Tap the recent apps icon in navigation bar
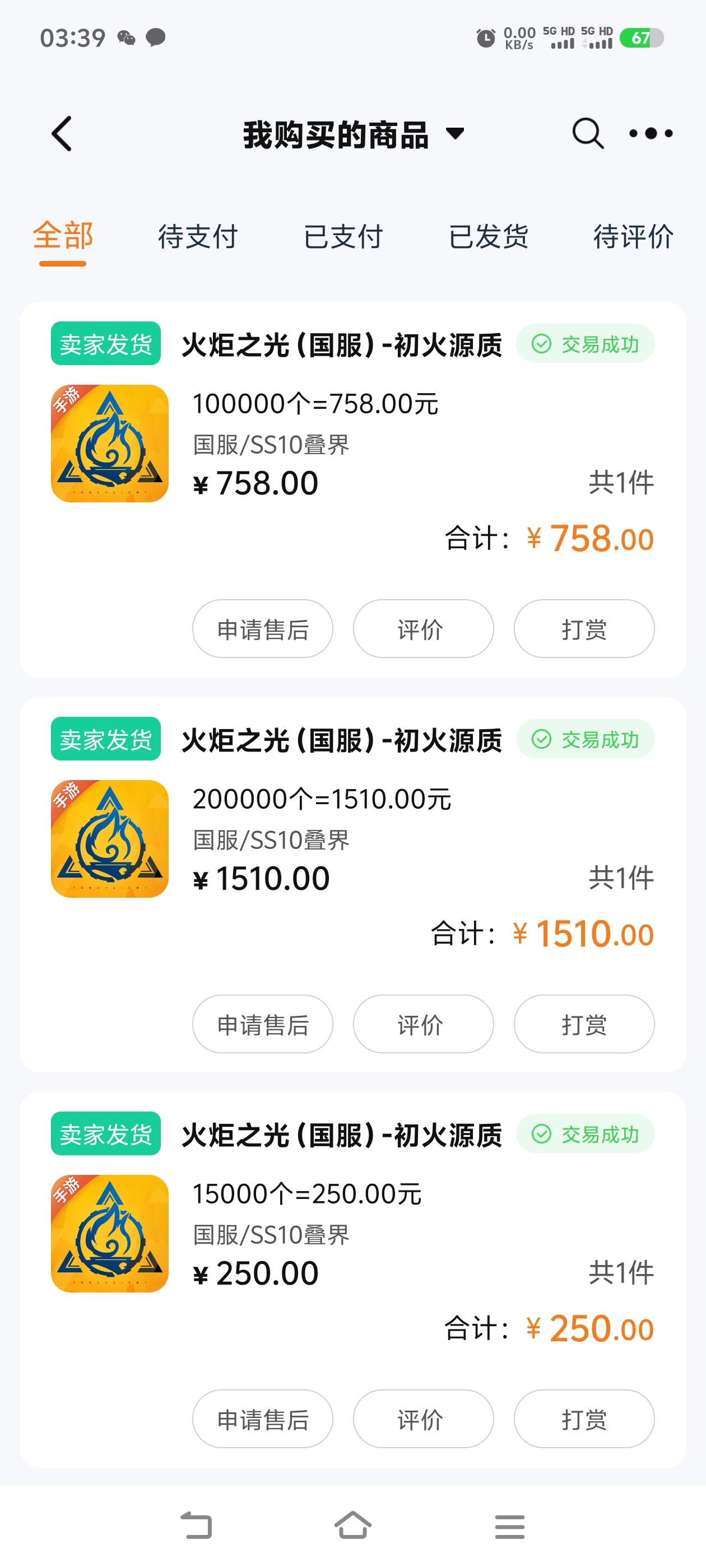Image resolution: width=706 pixels, height=1568 pixels. click(510, 1526)
